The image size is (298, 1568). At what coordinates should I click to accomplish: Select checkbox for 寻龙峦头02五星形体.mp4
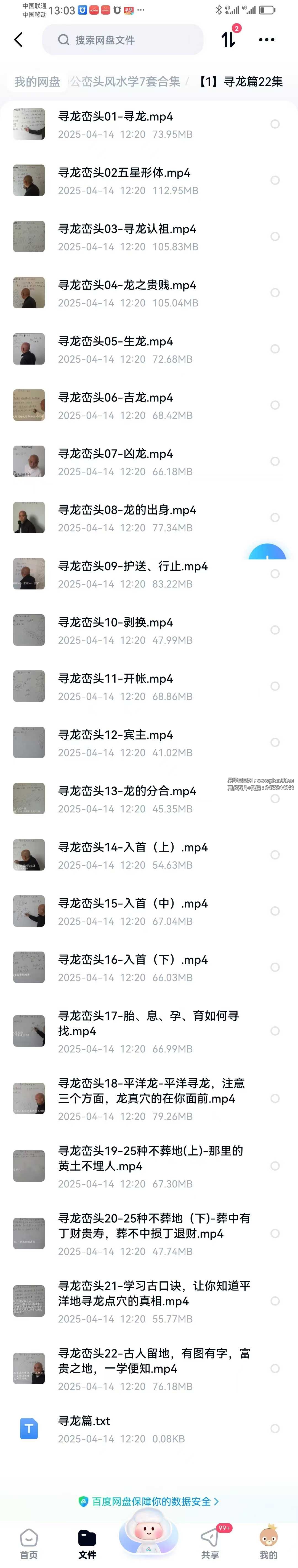pos(275,180)
